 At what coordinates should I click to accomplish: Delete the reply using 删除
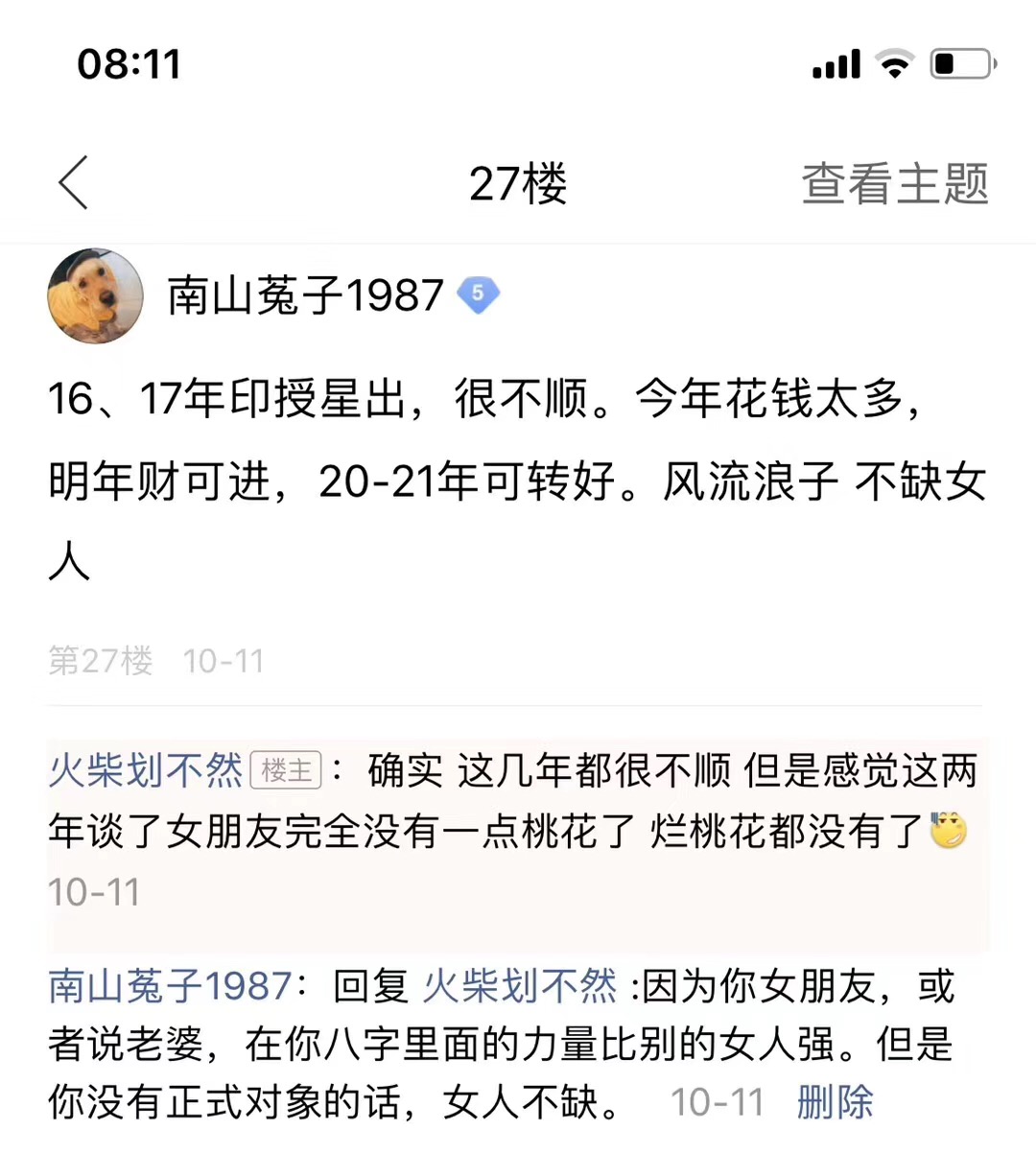pyautogui.click(x=835, y=1102)
